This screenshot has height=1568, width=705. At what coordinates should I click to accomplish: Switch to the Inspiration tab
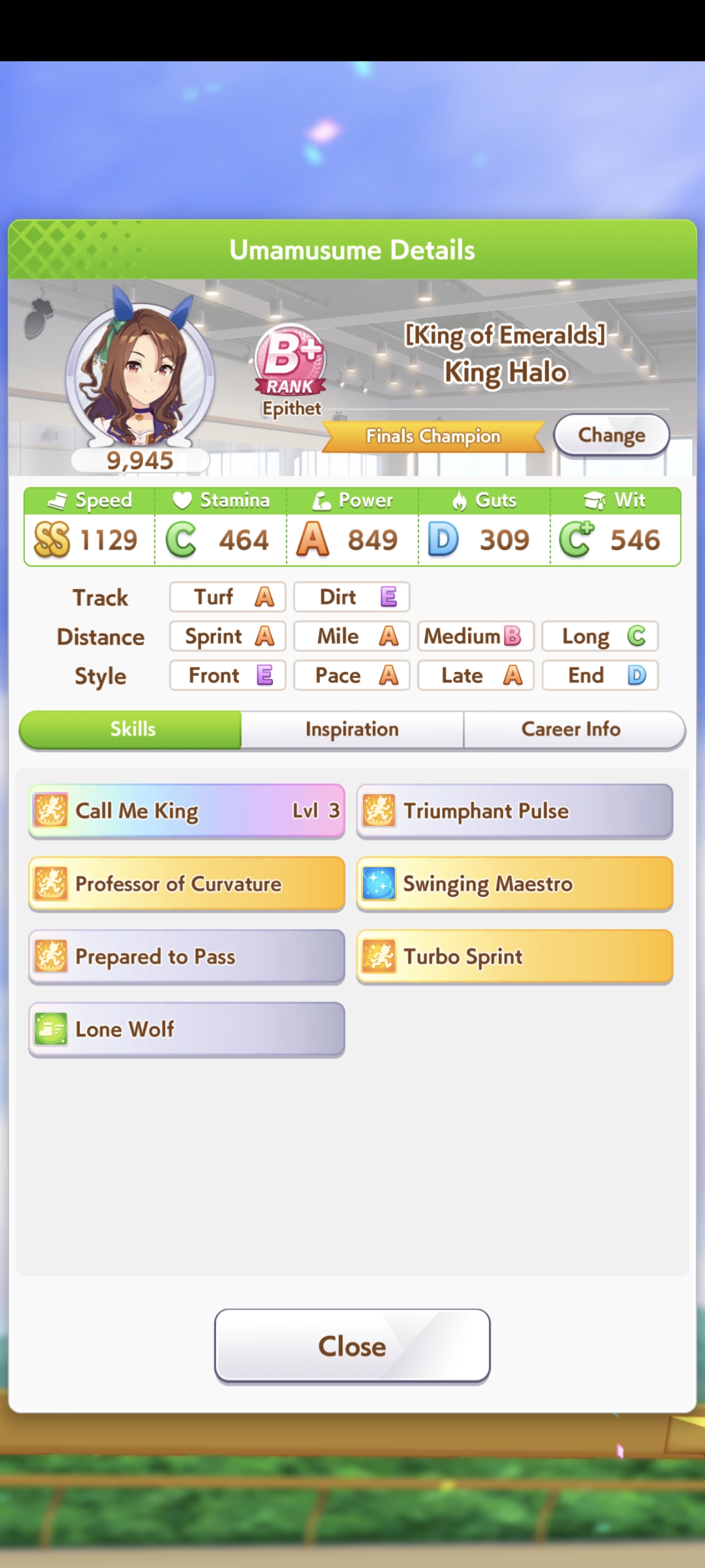point(352,729)
